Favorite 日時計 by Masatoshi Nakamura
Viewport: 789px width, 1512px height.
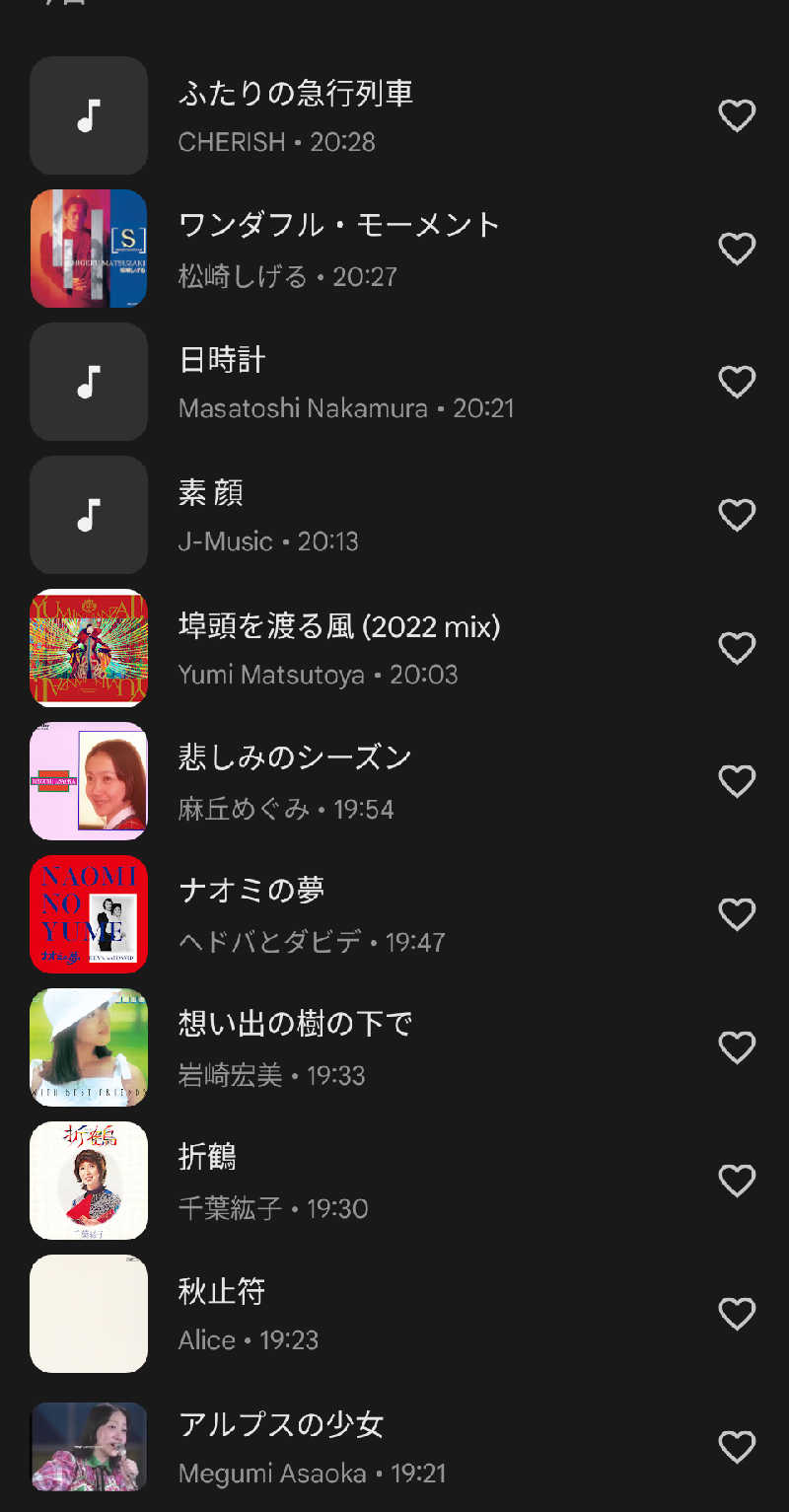click(737, 382)
